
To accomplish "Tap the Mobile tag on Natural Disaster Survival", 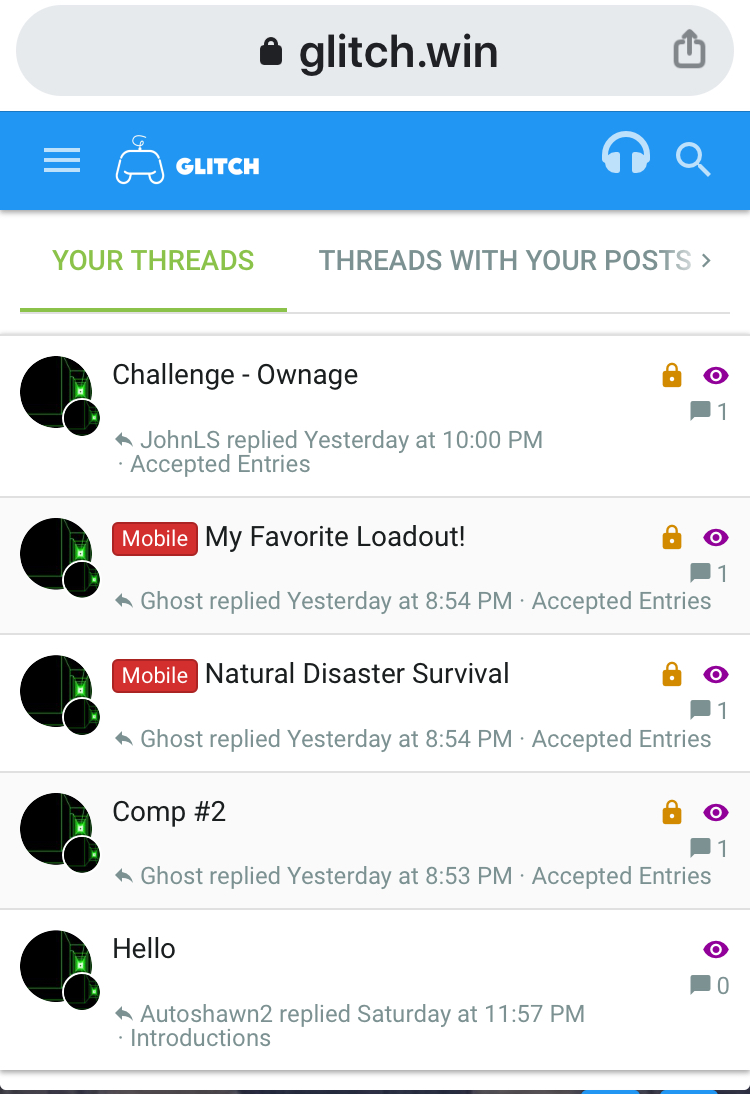I will (x=155, y=675).
